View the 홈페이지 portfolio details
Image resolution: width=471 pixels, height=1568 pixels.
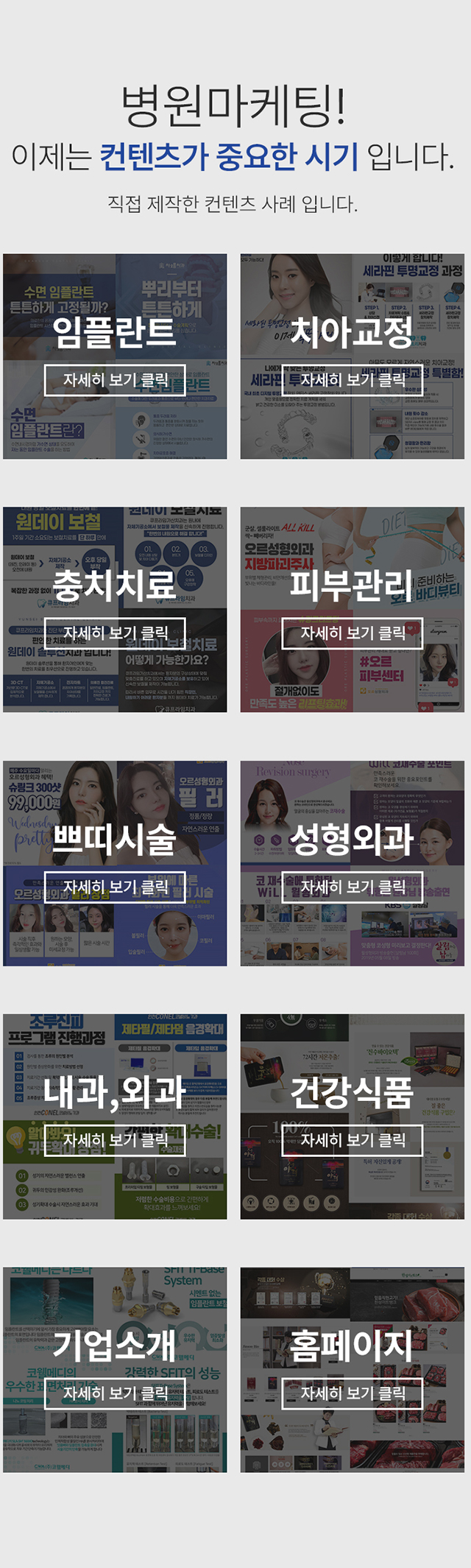[353, 1393]
